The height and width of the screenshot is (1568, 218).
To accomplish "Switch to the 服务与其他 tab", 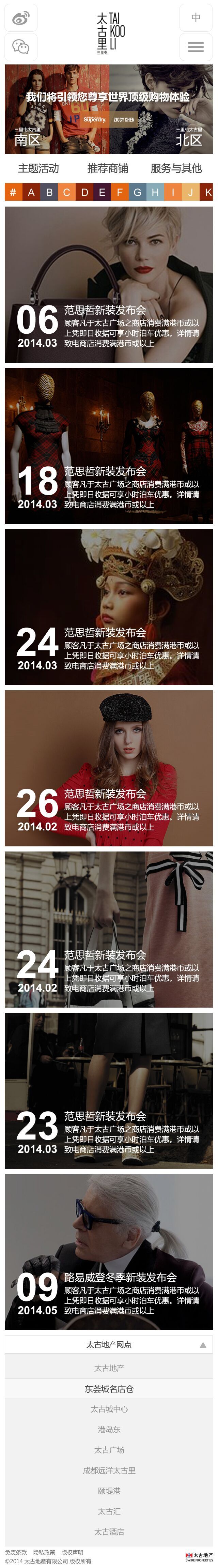I will click(x=176, y=168).
